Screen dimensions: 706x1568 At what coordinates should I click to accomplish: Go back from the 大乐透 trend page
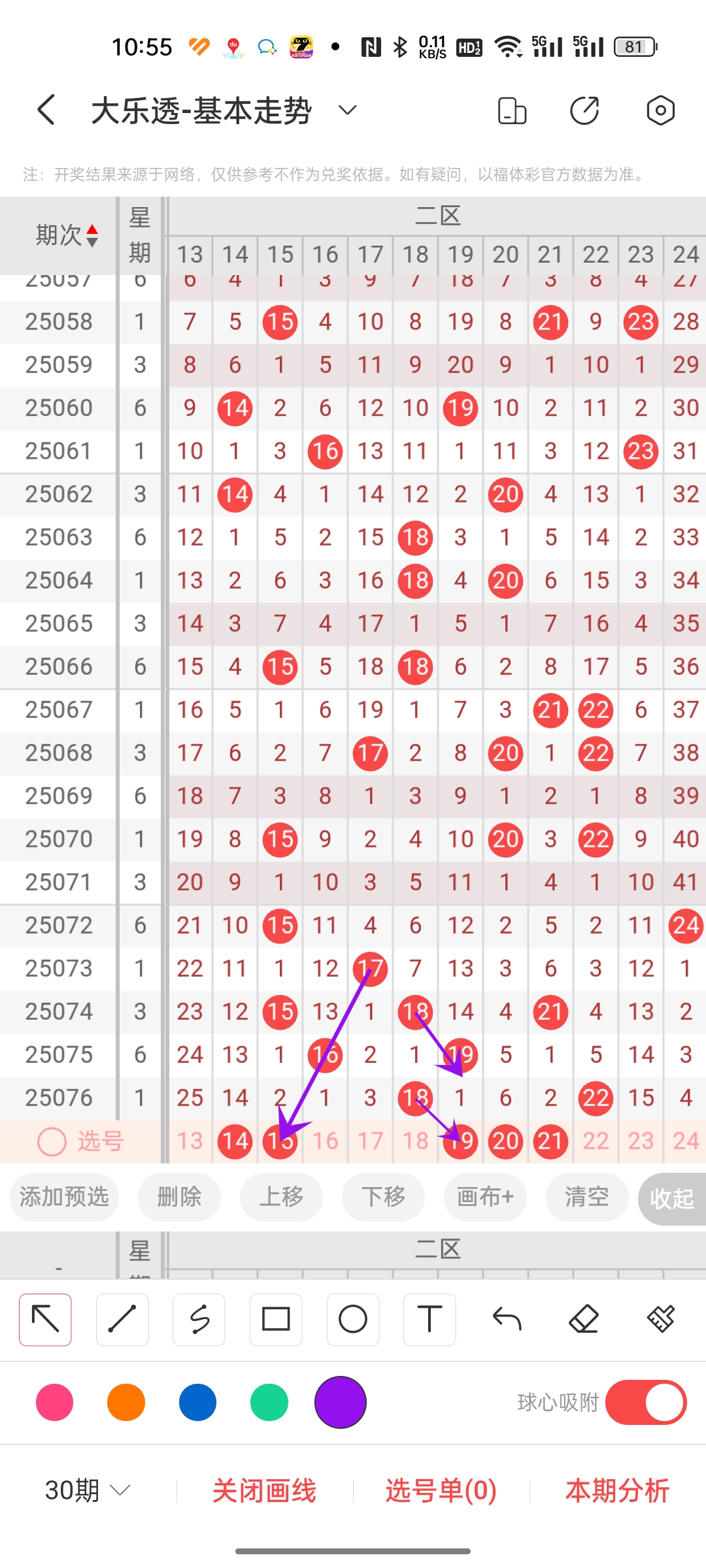click(46, 110)
